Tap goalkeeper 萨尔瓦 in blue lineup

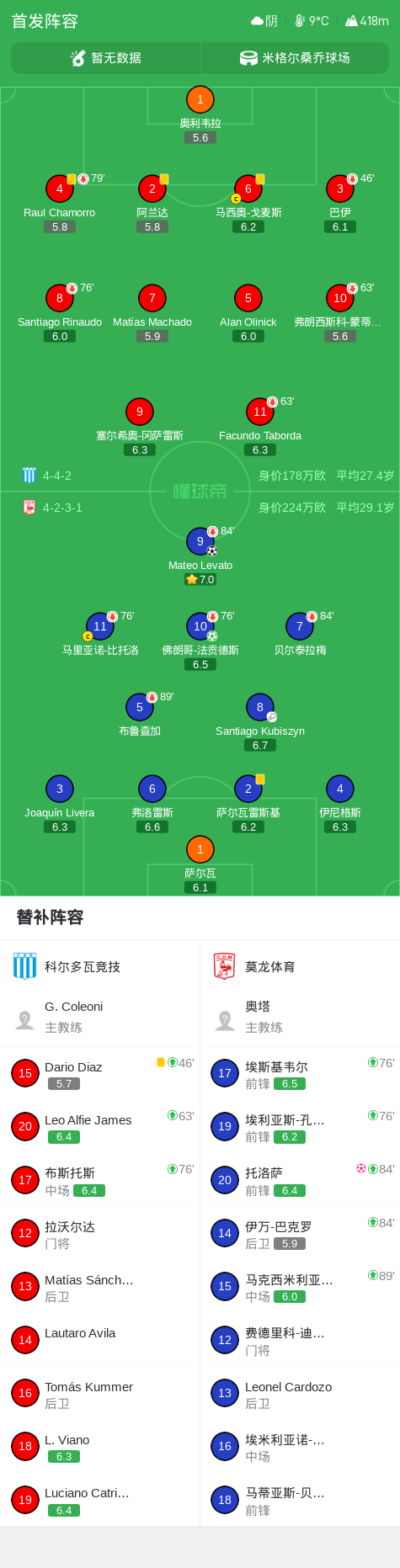pos(200,864)
